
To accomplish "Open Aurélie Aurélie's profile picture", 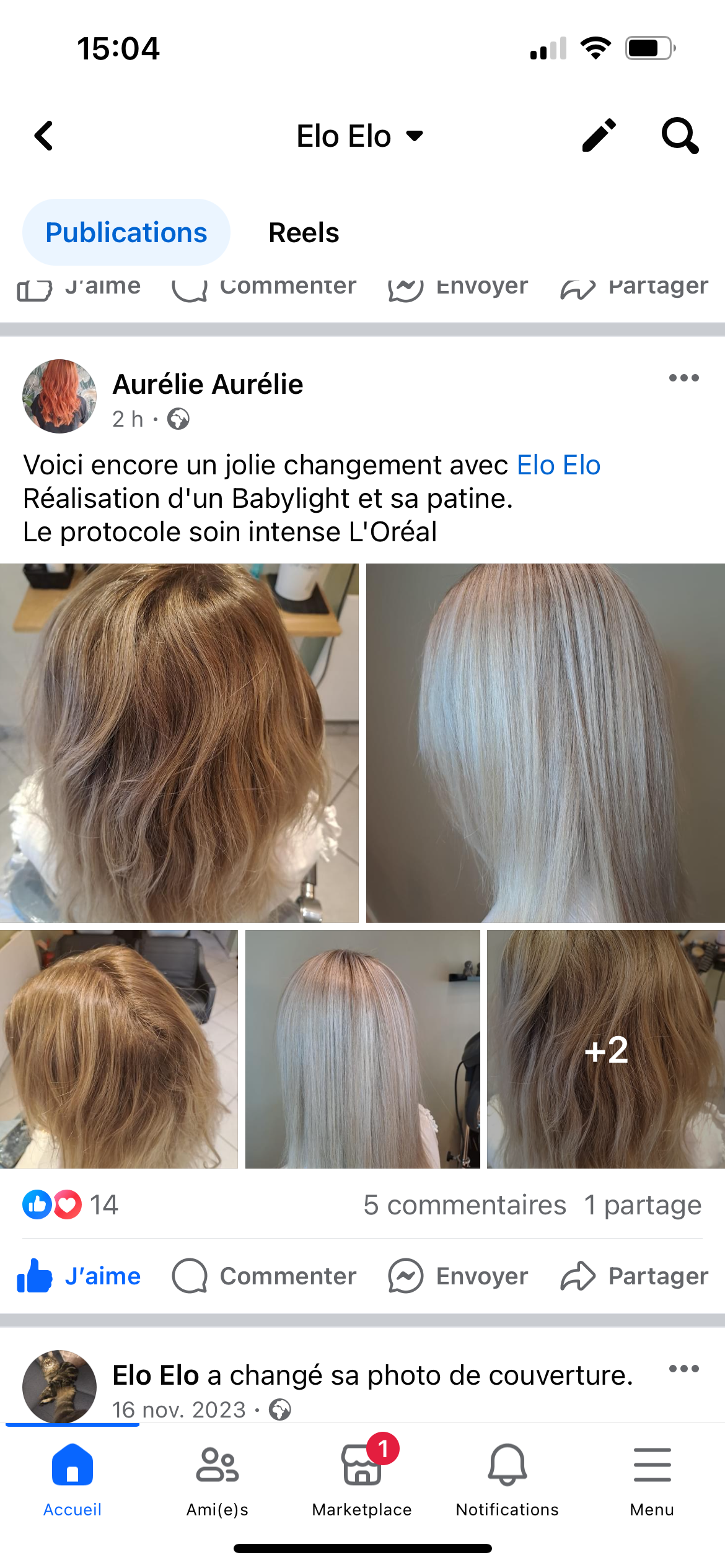I will [59, 396].
